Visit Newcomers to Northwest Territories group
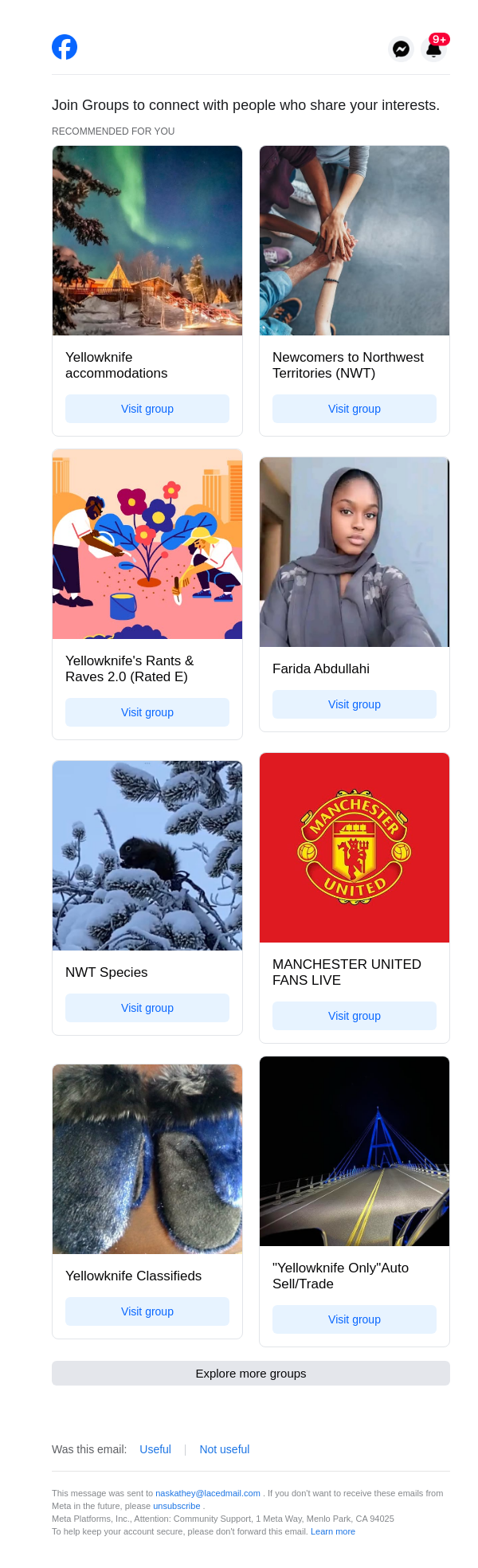This screenshot has height=1568, width=478. pos(355,409)
